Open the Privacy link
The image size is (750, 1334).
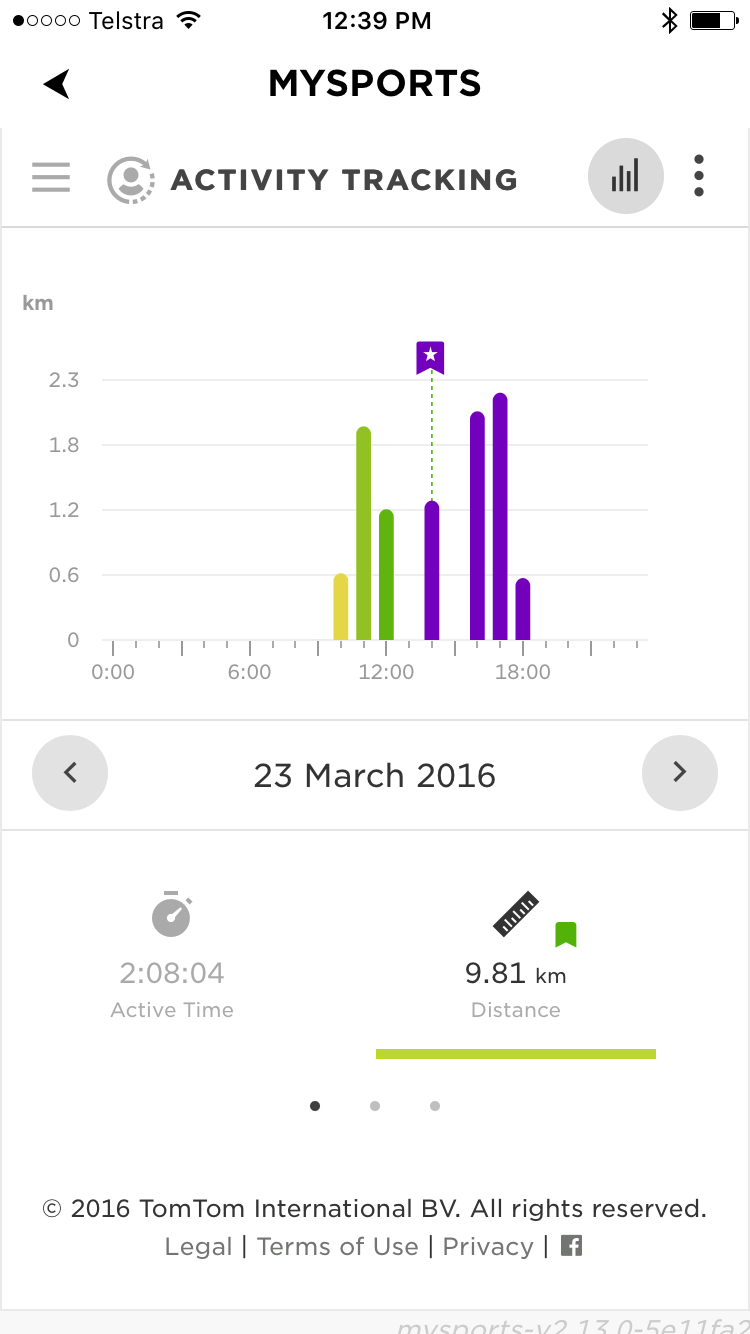pos(488,1247)
